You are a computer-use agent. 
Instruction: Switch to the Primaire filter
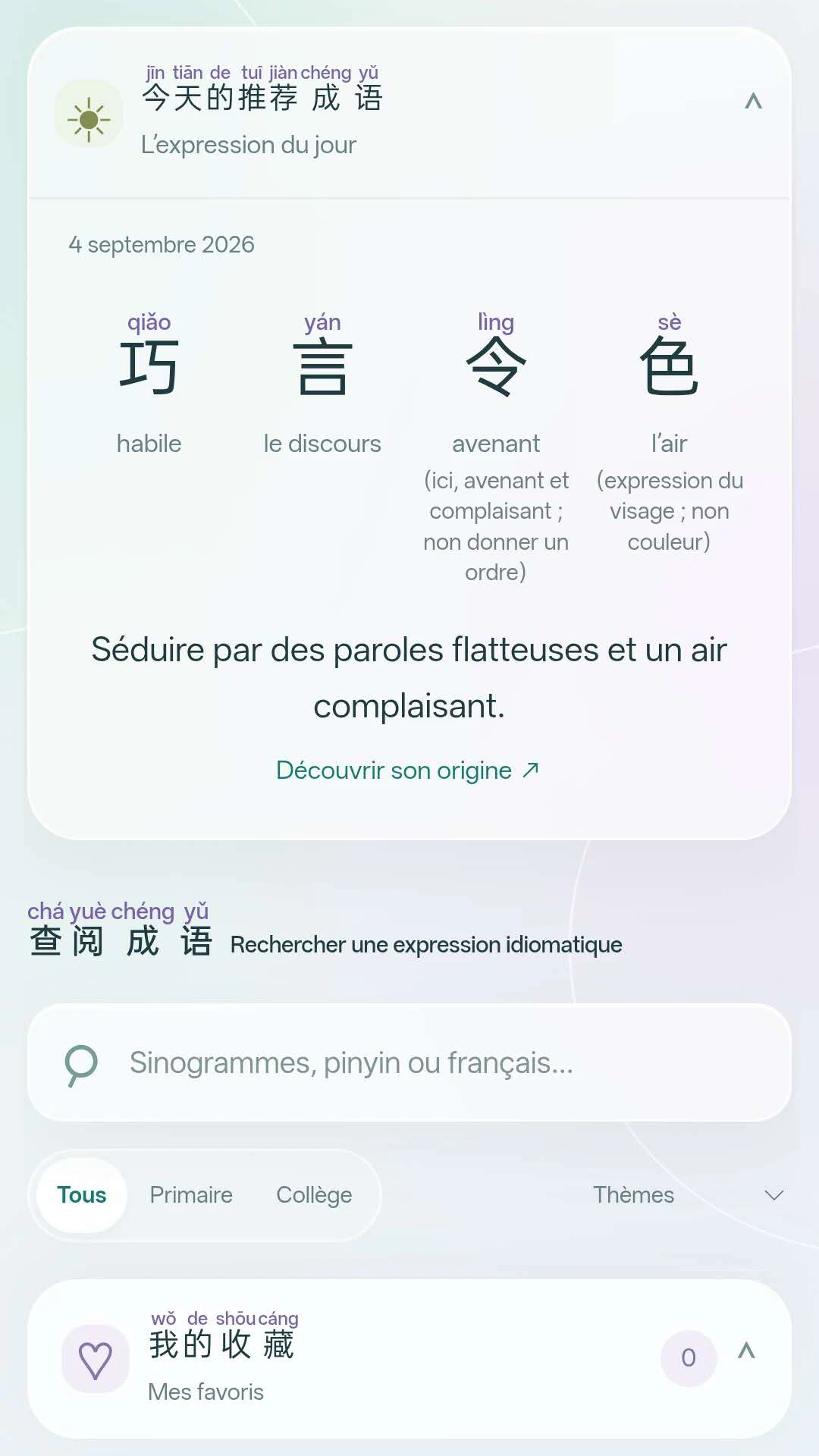(191, 1195)
